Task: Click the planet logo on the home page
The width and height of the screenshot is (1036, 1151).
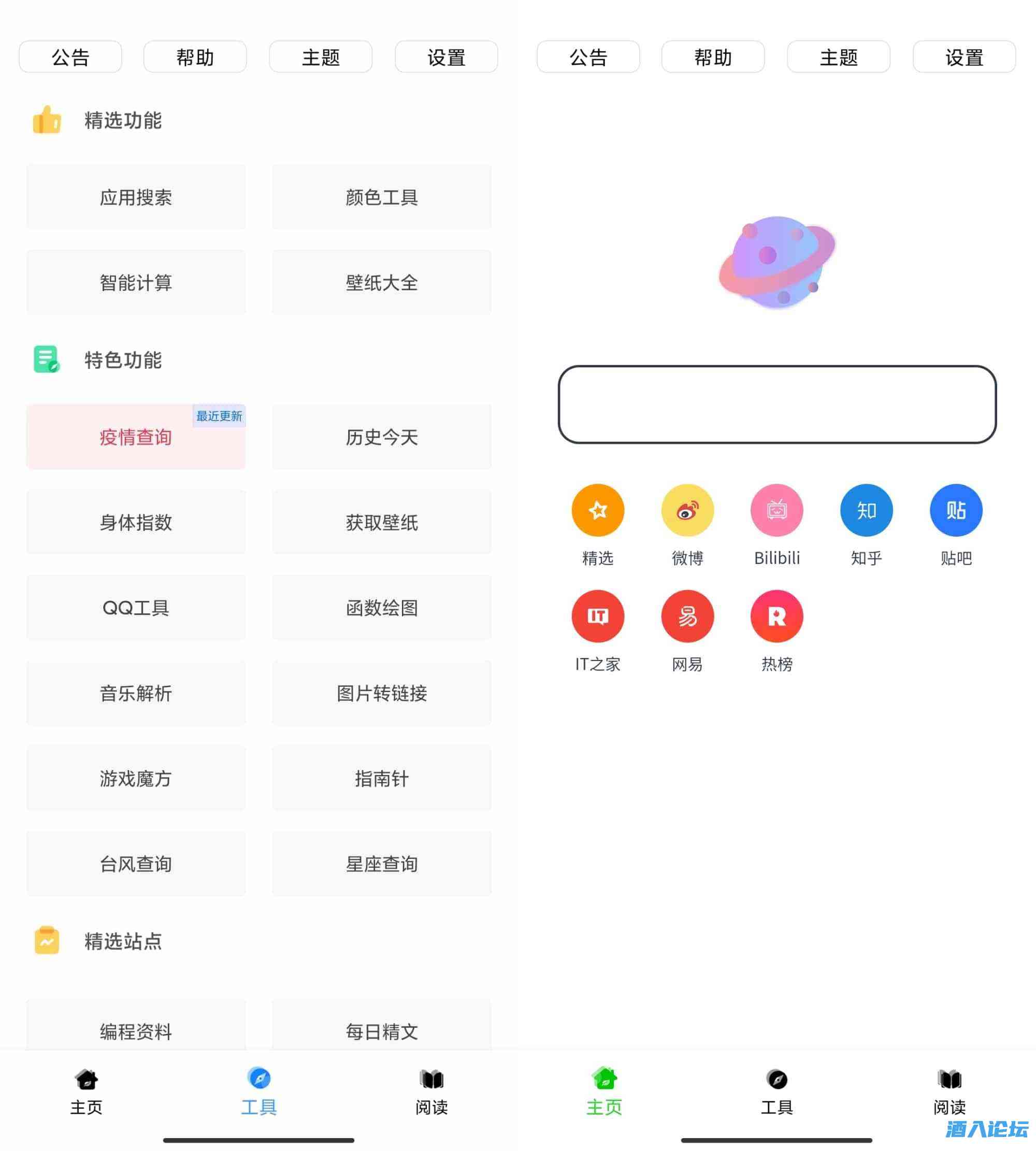Action: pos(778,263)
